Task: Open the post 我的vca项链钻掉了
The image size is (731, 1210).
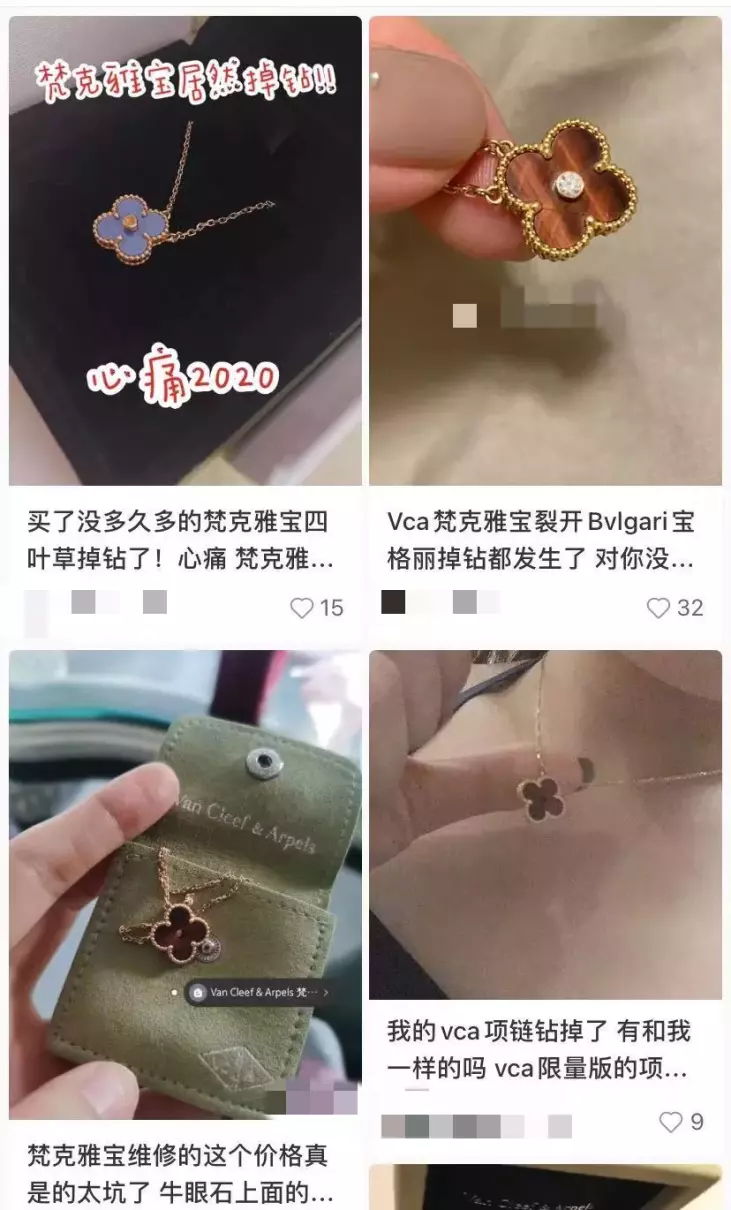Action: coord(545,824)
